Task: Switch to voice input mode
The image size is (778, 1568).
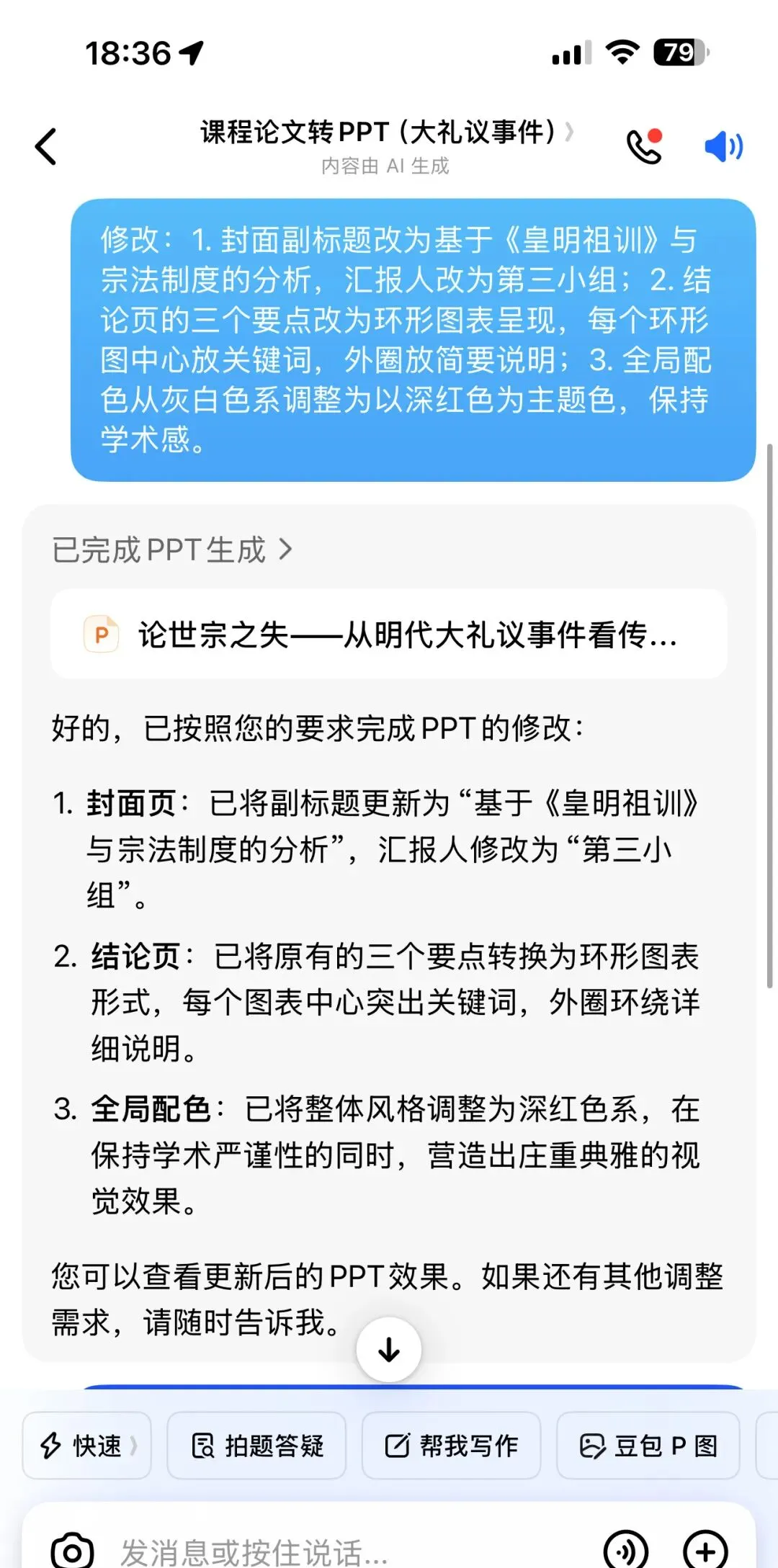Action: click(x=625, y=1550)
